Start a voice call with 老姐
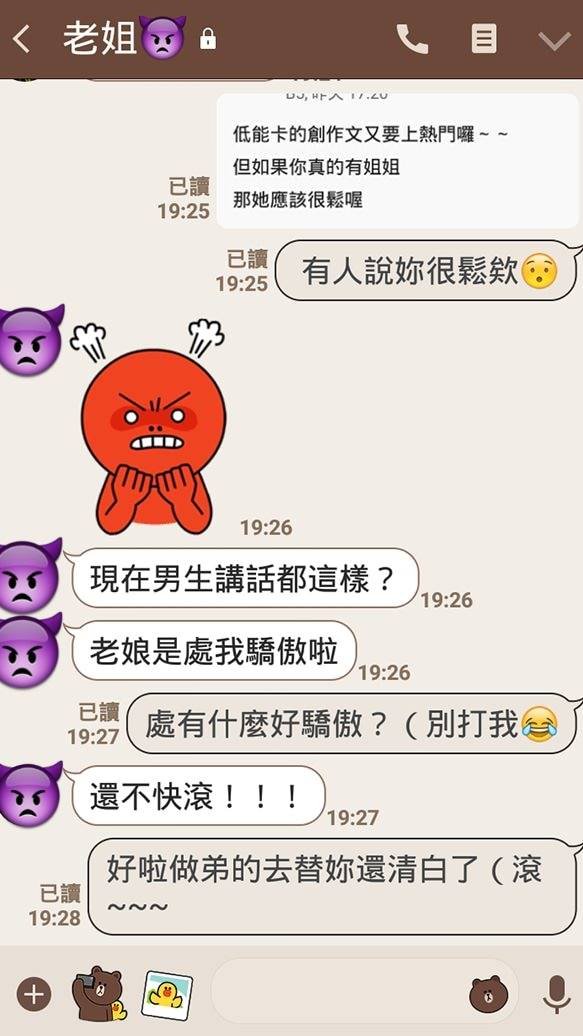 412,39
